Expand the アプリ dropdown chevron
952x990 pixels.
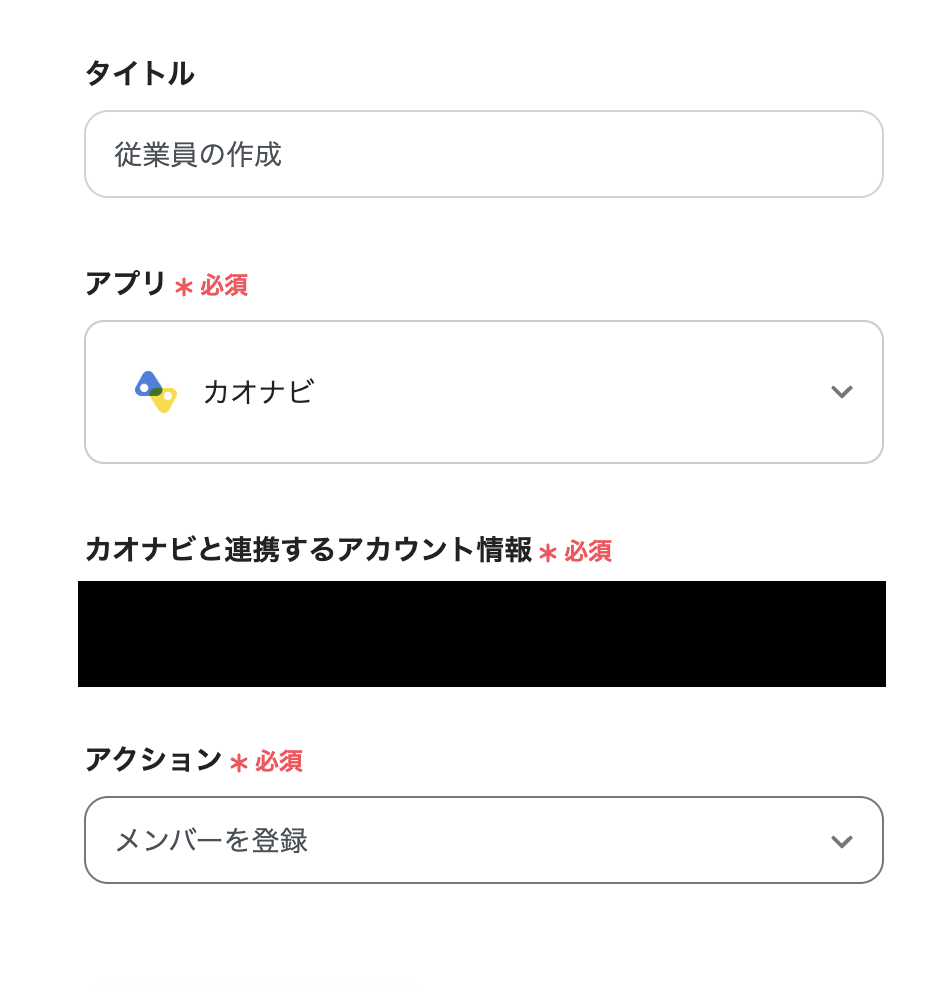[x=842, y=392]
